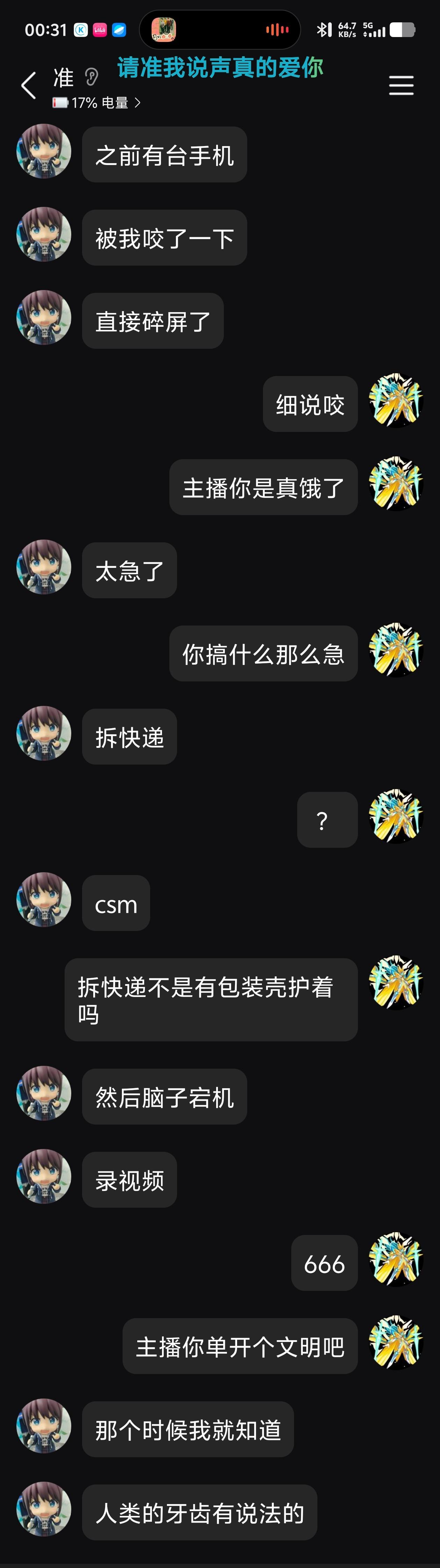Tap the ear icon next to 准
Viewport: 440px width, 1568px height.
(91, 77)
